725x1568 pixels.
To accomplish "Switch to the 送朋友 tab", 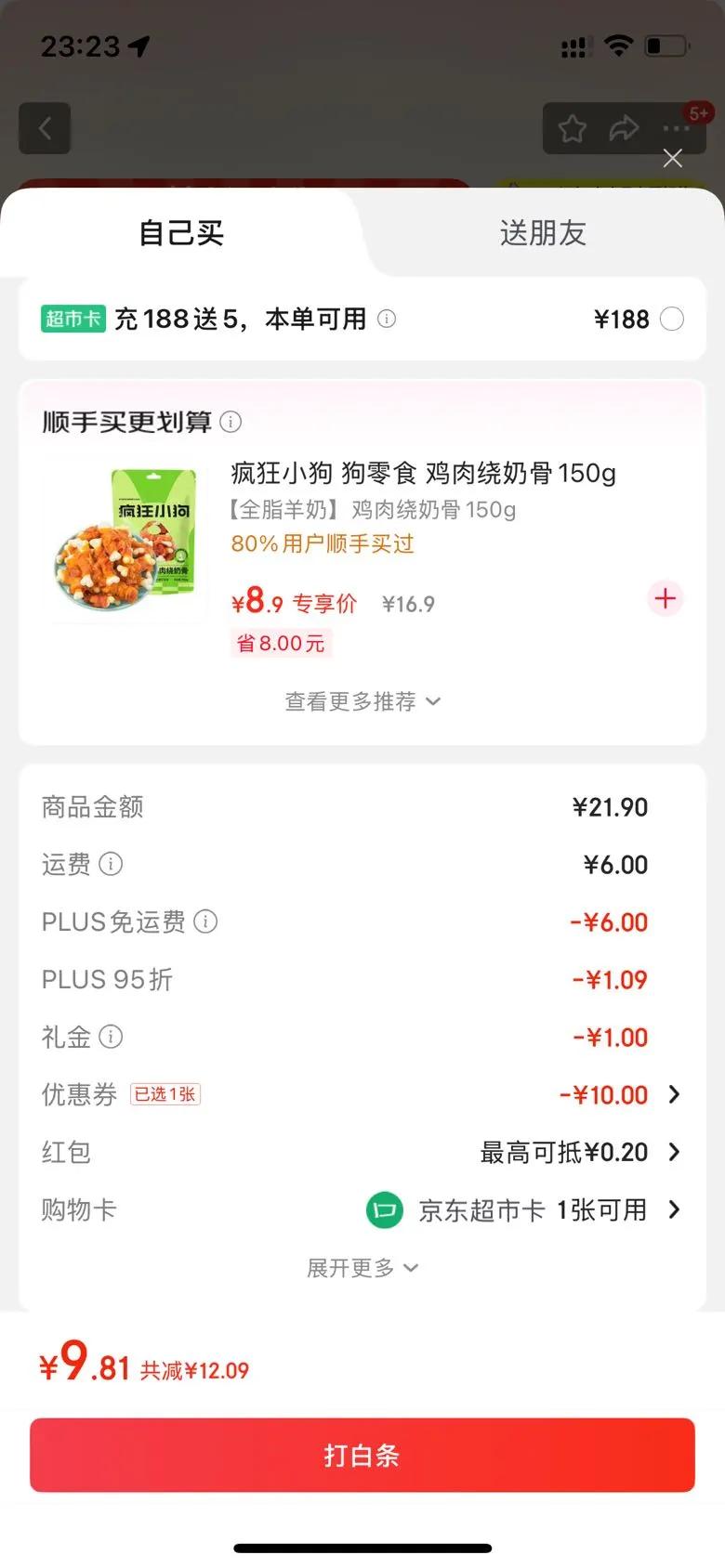I will pyautogui.click(x=543, y=233).
